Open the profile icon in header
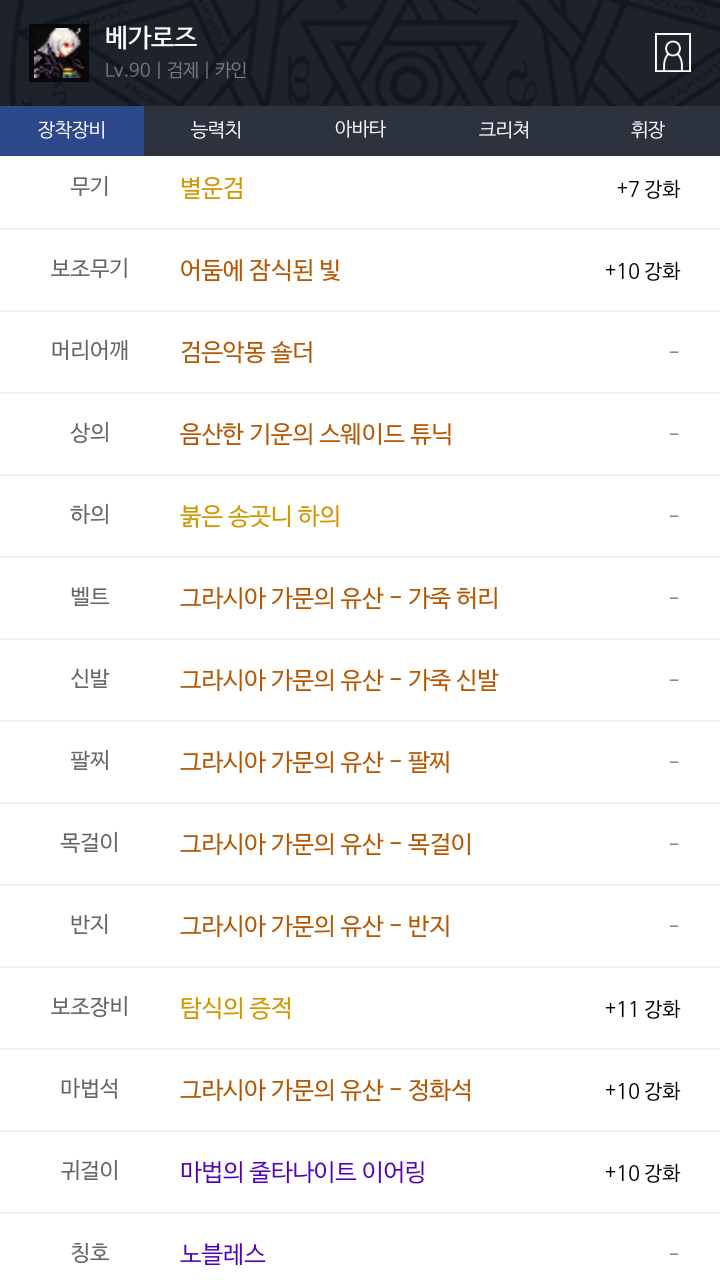 673,52
